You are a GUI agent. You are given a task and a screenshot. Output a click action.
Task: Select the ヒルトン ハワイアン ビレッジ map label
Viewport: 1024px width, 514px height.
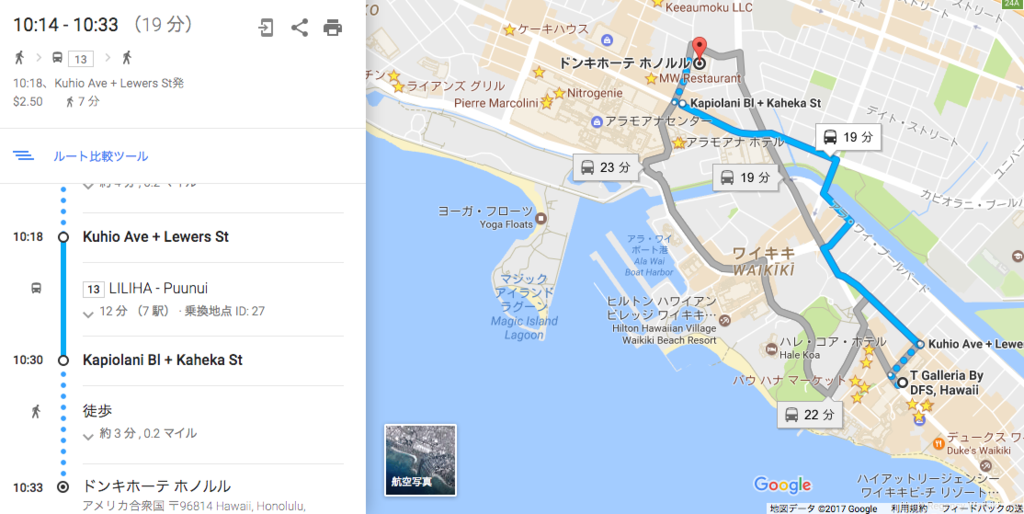point(660,307)
